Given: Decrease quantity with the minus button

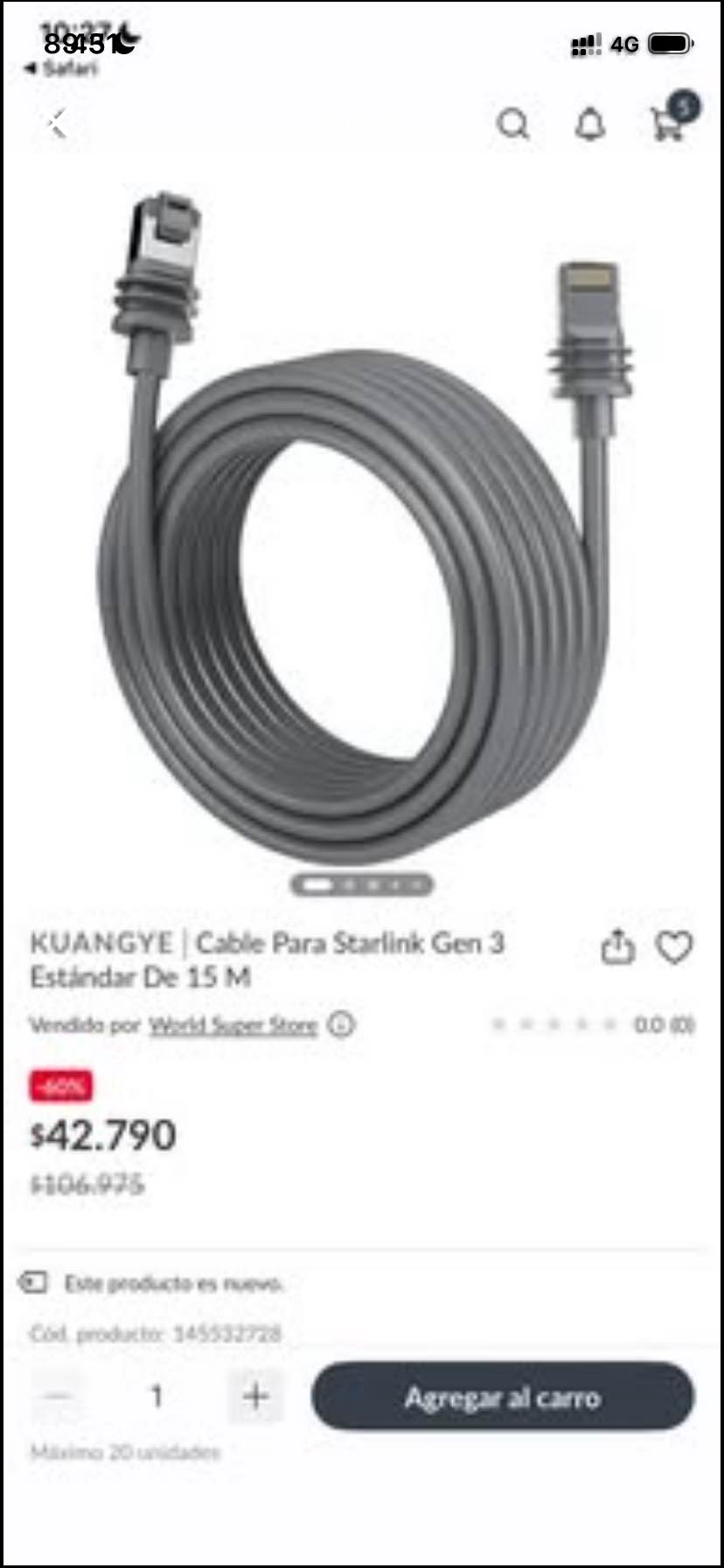Looking at the screenshot, I should click(x=59, y=1396).
